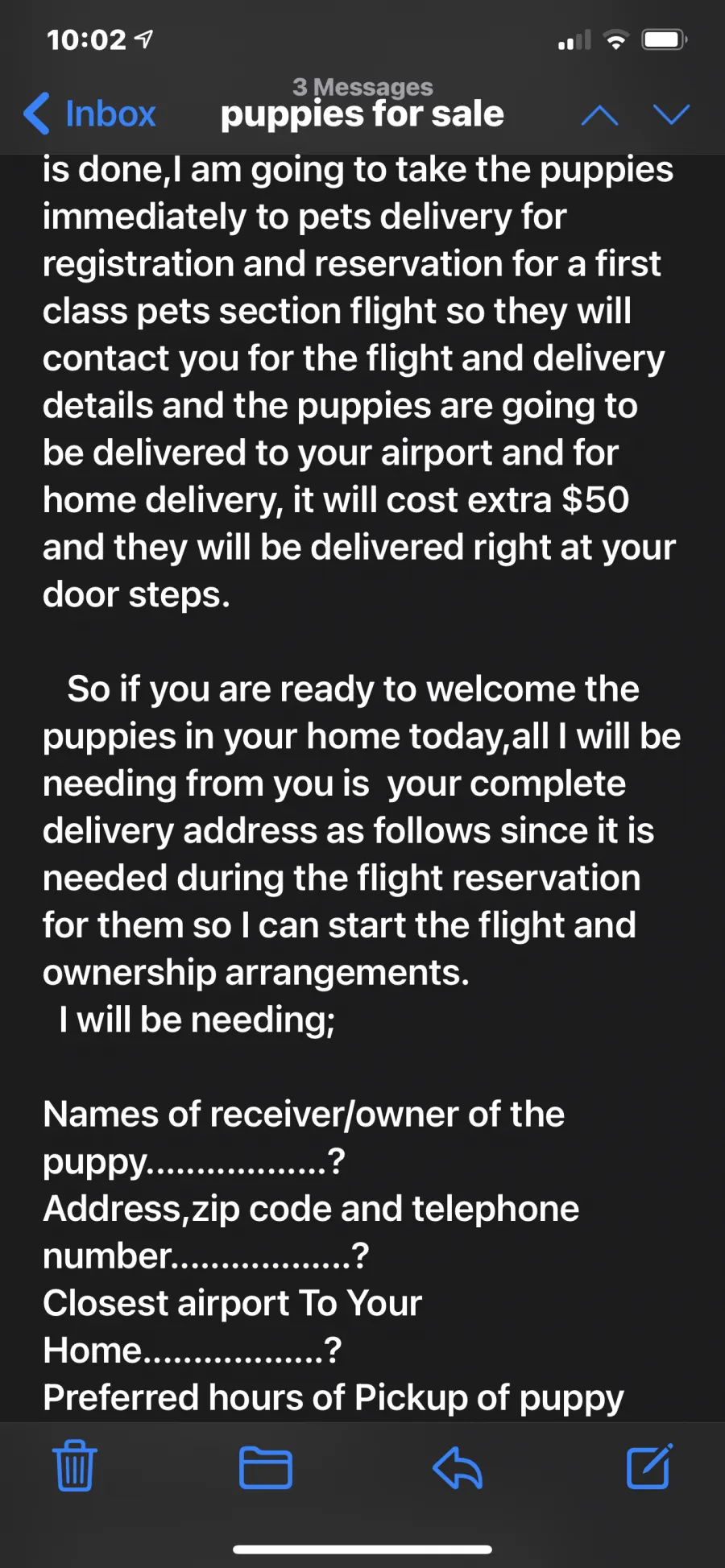Jump to the next message with down arrow
This screenshot has width=725, height=1568.
[671, 115]
